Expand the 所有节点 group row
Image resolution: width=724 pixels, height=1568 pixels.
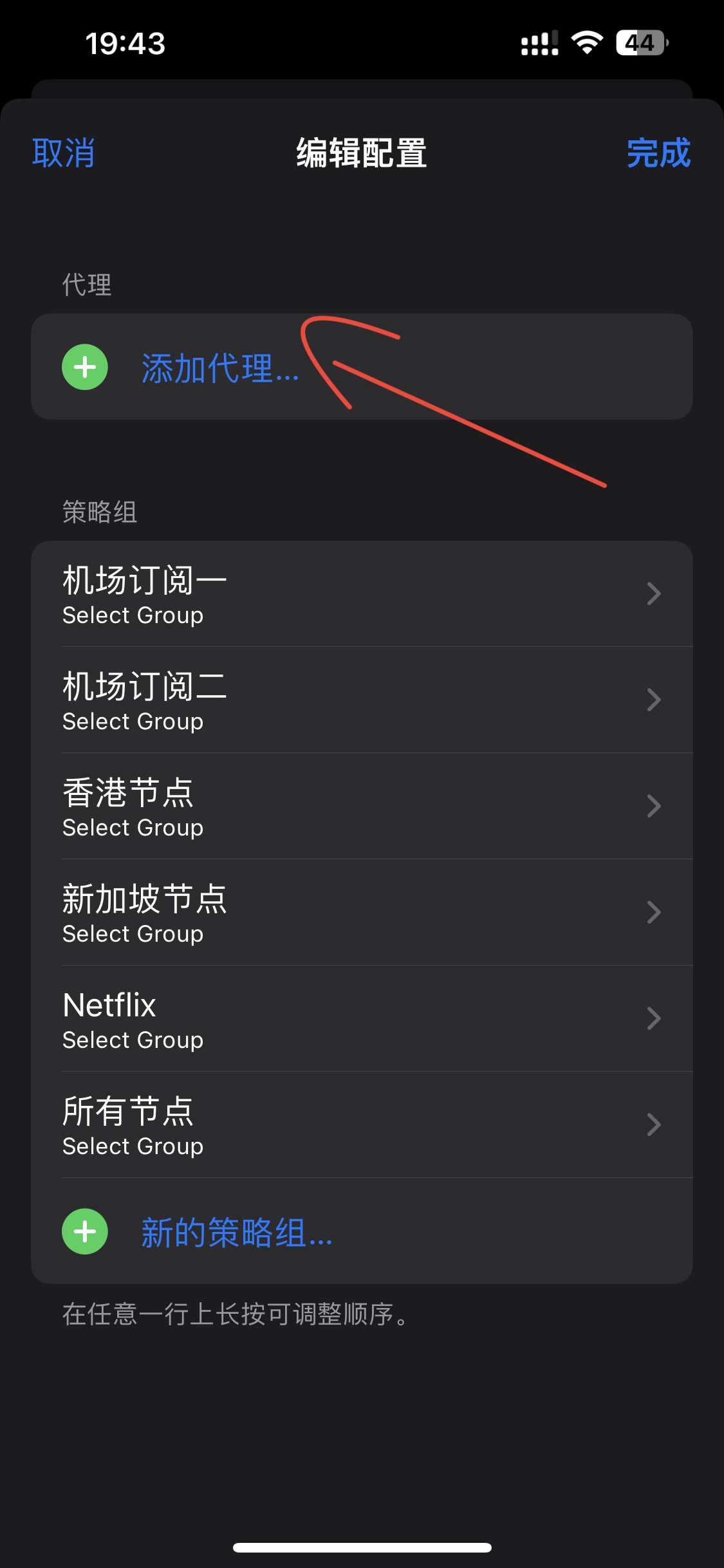click(653, 1125)
